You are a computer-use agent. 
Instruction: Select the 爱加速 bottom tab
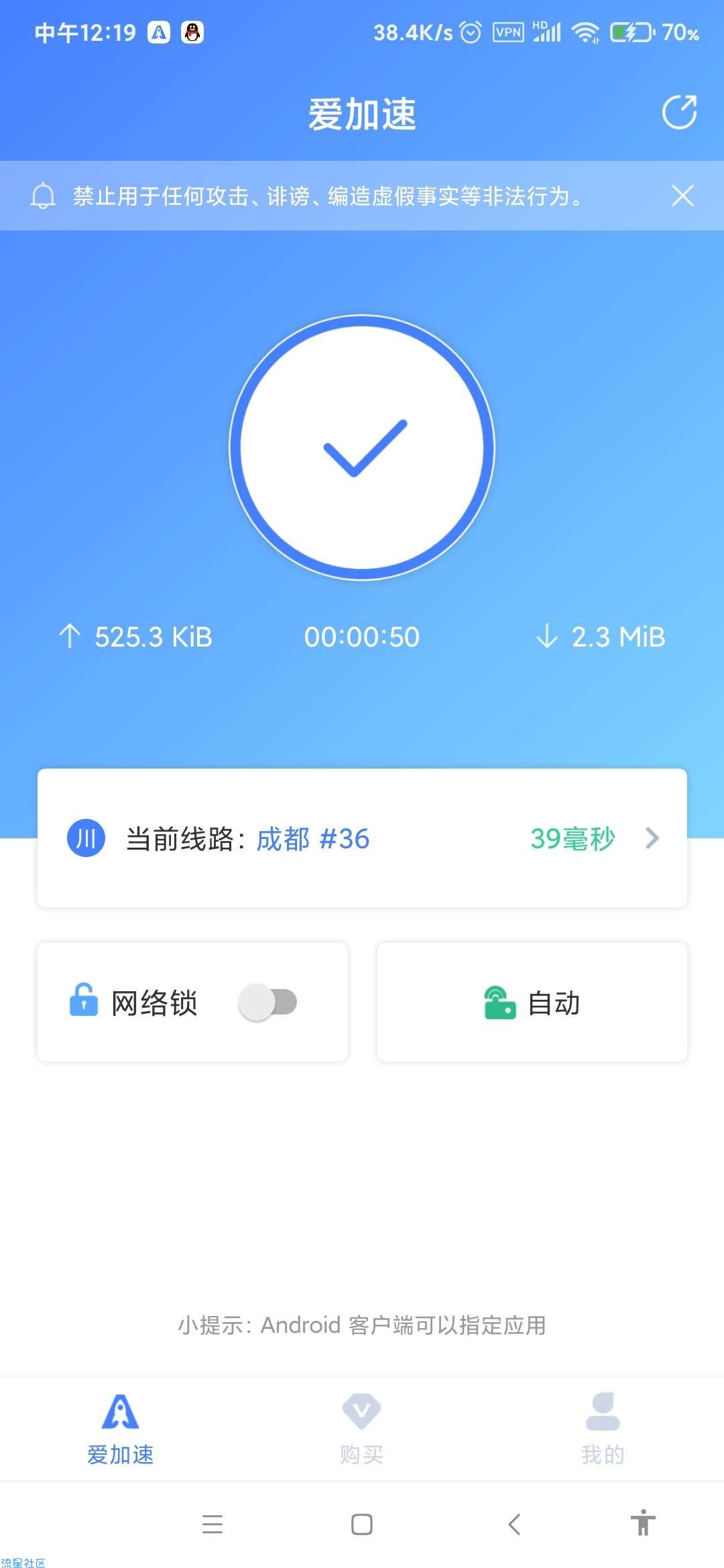coord(121,1429)
